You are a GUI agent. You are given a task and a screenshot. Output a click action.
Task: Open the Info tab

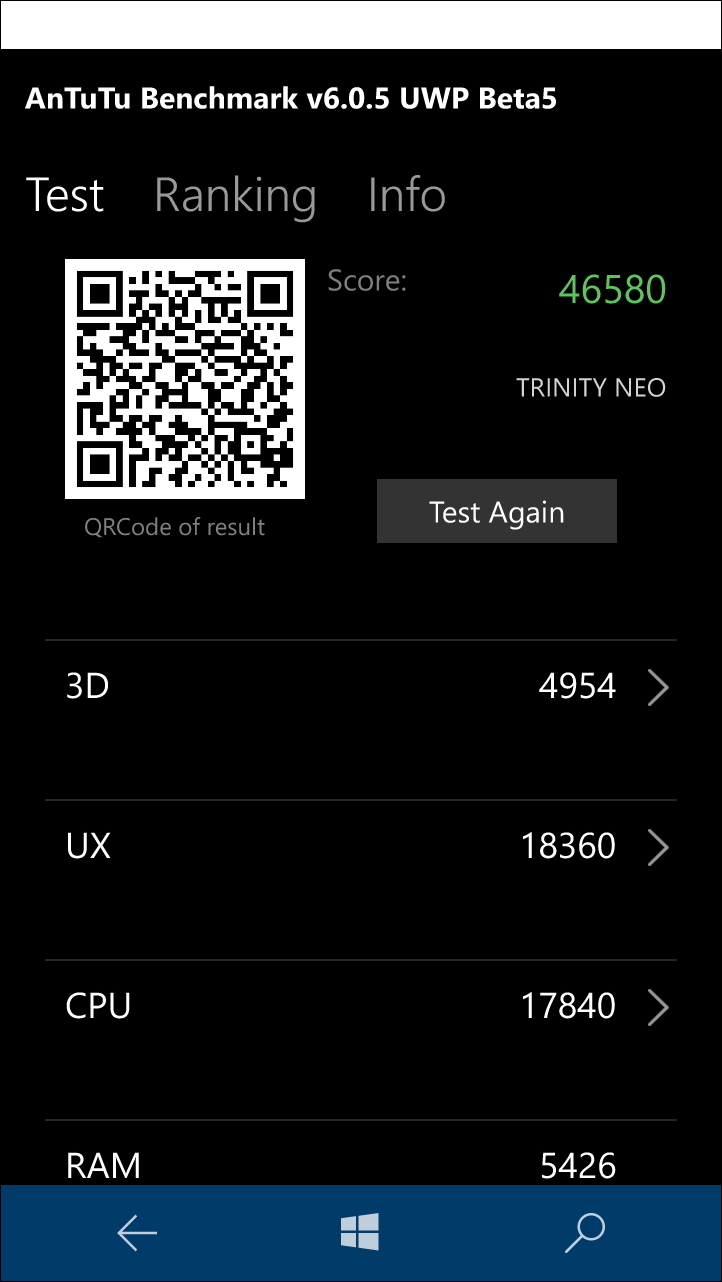click(x=406, y=195)
